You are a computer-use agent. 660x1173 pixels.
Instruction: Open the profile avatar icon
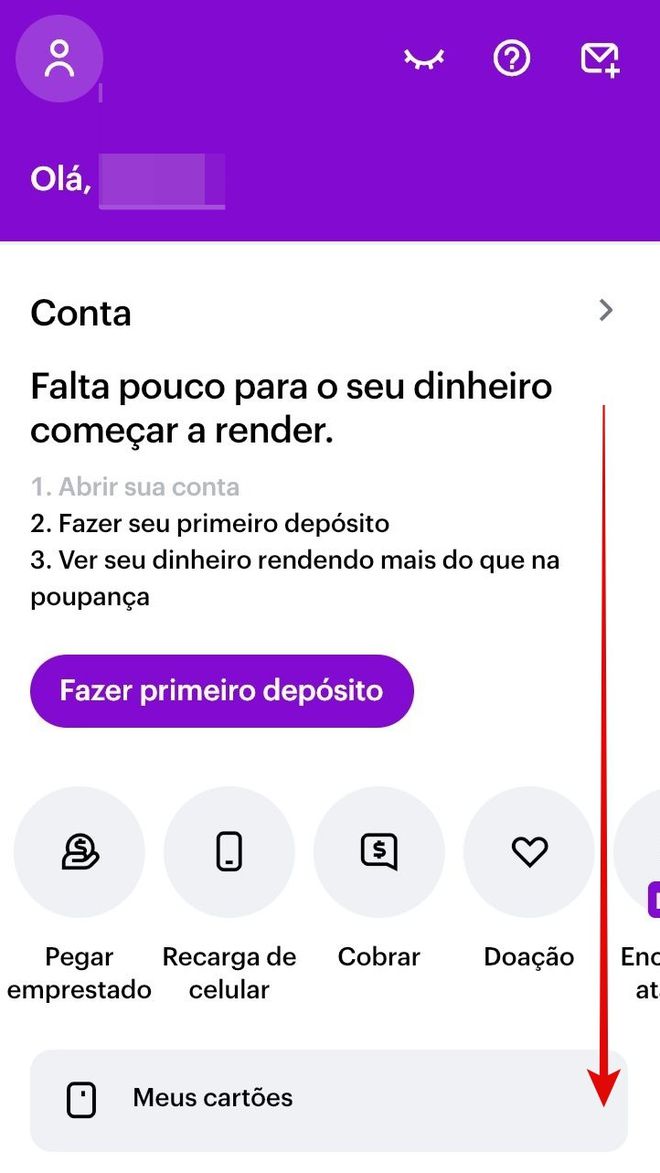click(x=59, y=58)
